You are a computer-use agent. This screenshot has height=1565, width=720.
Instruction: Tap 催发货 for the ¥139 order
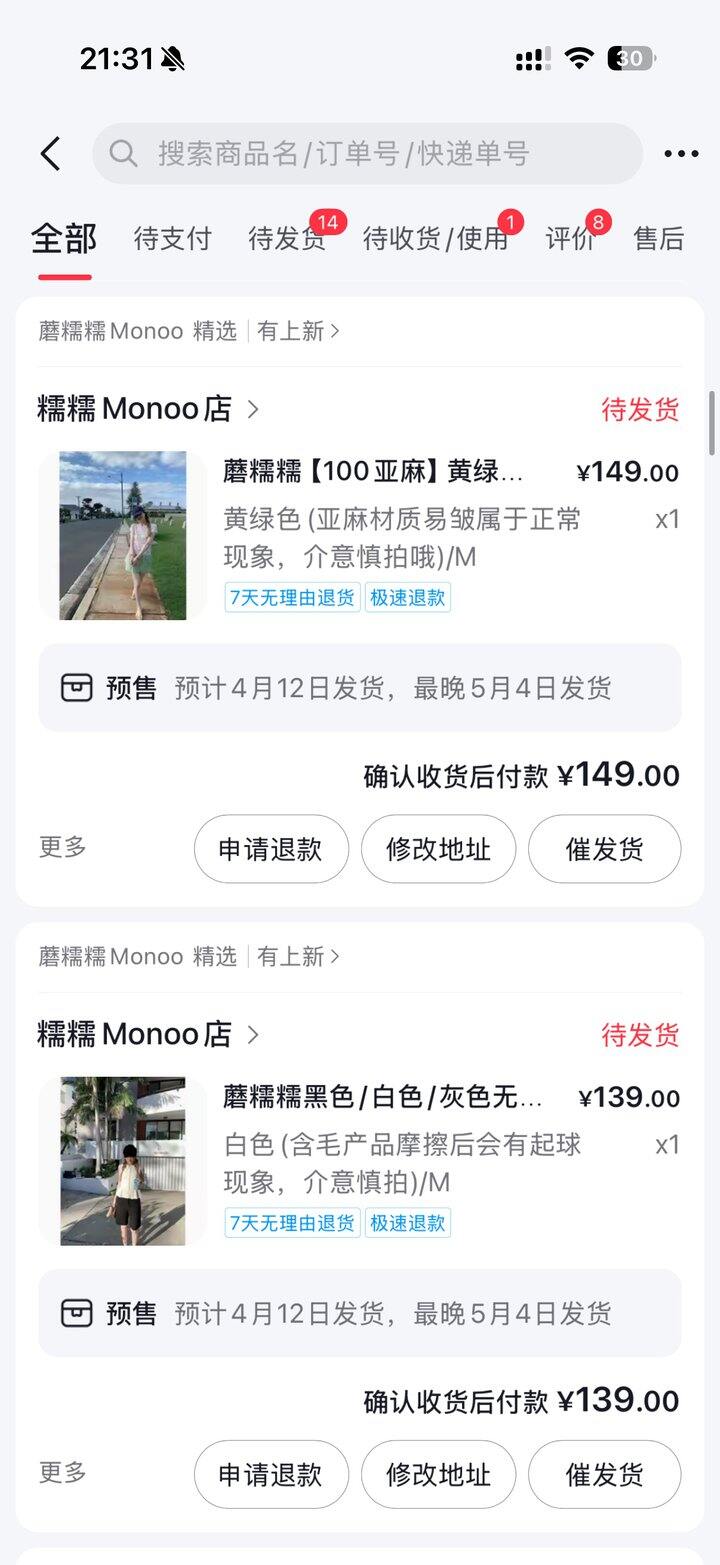[604, 1475]
